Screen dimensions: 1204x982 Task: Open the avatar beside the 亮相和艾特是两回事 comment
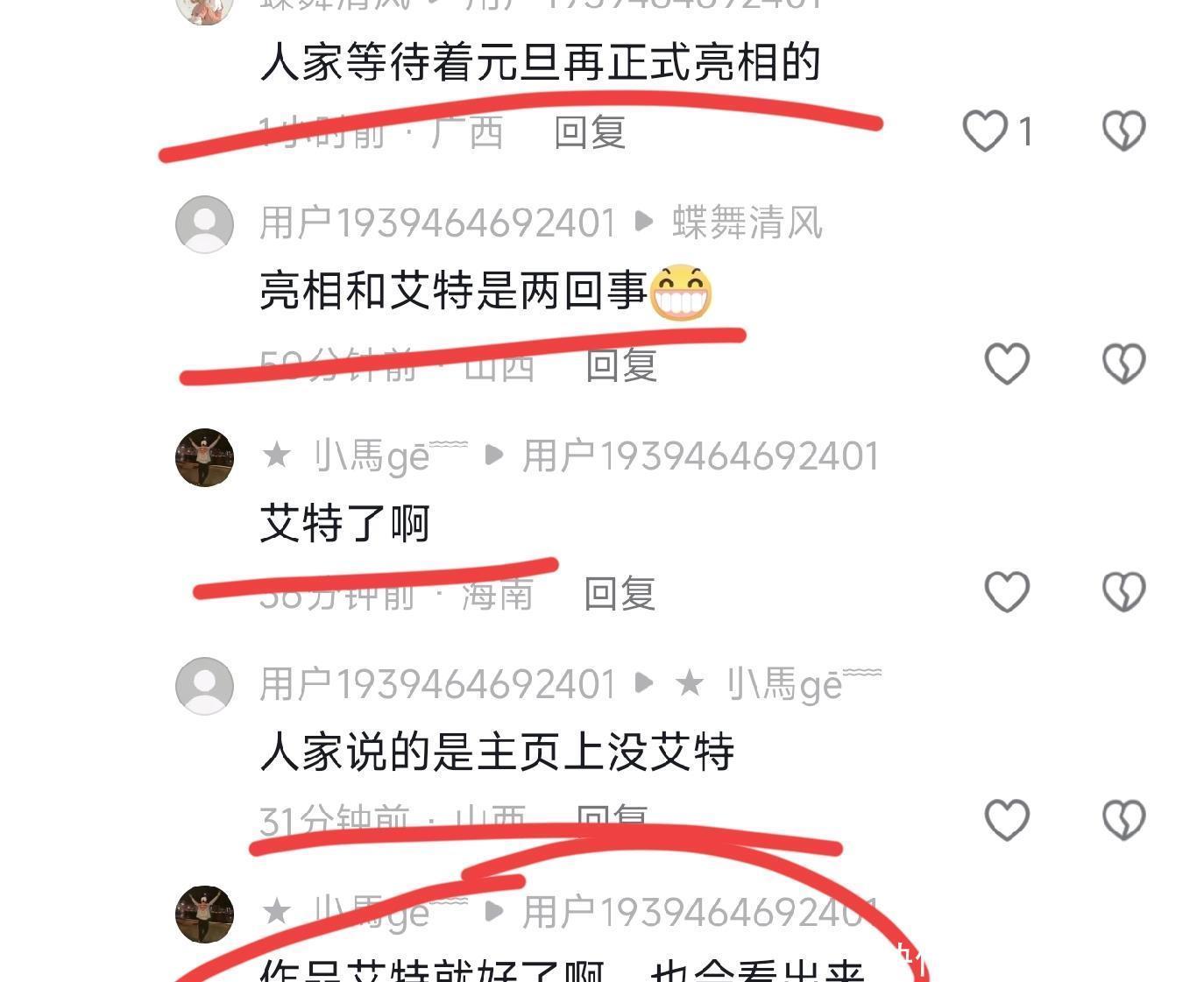pos(204,224)
